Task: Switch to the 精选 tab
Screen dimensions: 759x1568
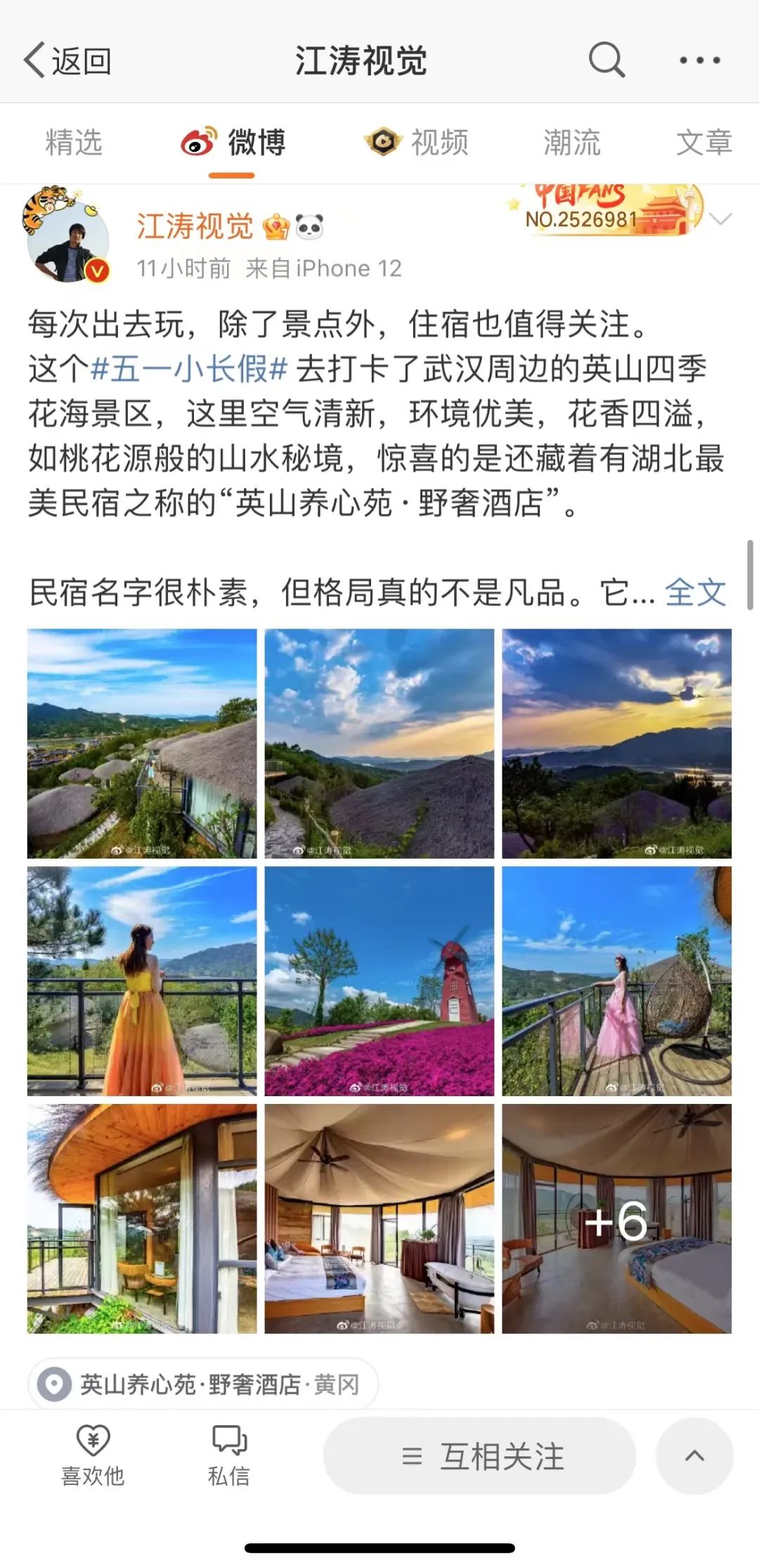Action: [x=74, y=143]
